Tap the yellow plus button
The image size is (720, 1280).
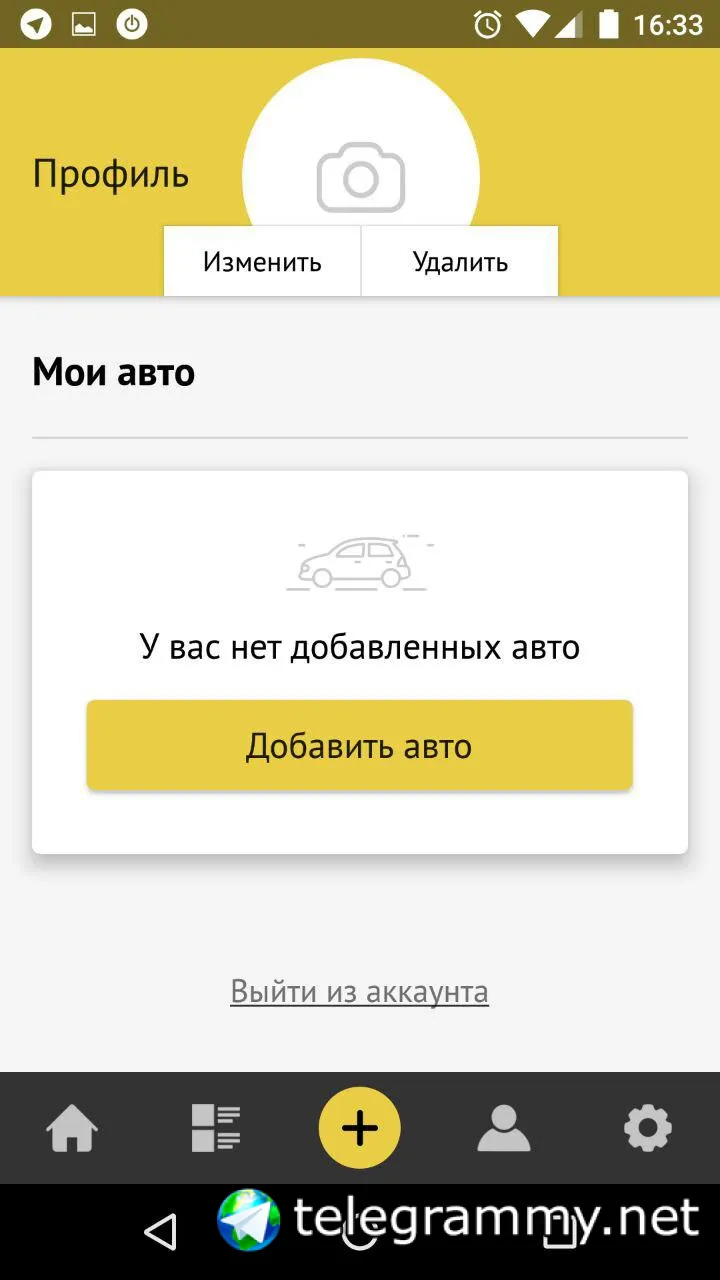360,1128
